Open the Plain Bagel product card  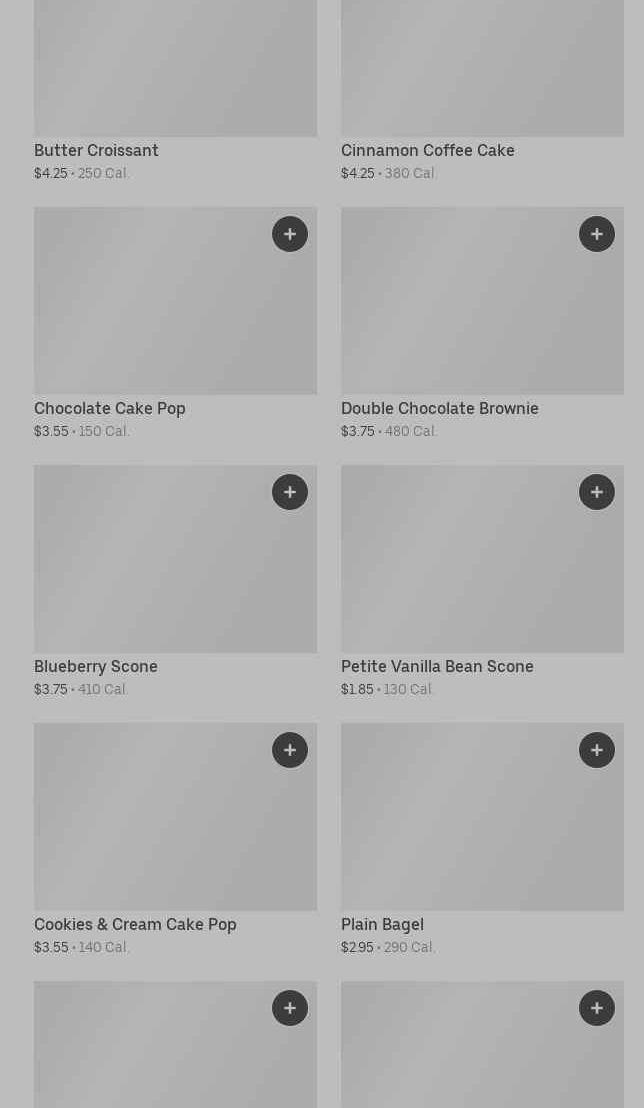click(482, 839)
